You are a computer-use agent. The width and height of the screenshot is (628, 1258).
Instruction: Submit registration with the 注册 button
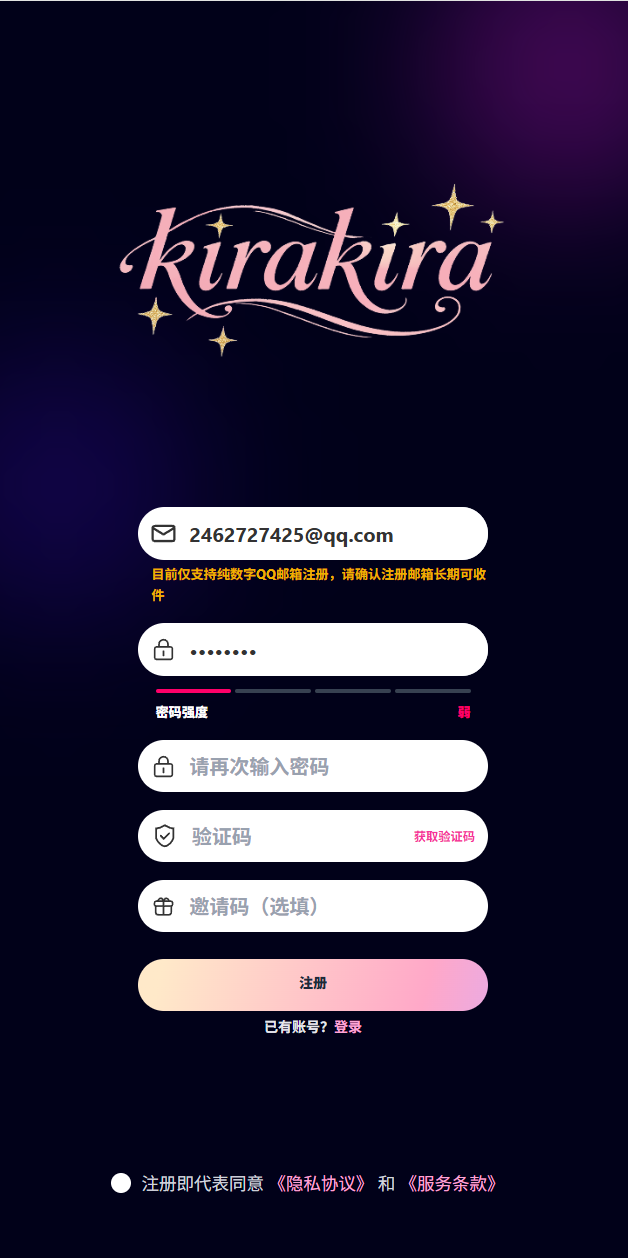point(312,984)
